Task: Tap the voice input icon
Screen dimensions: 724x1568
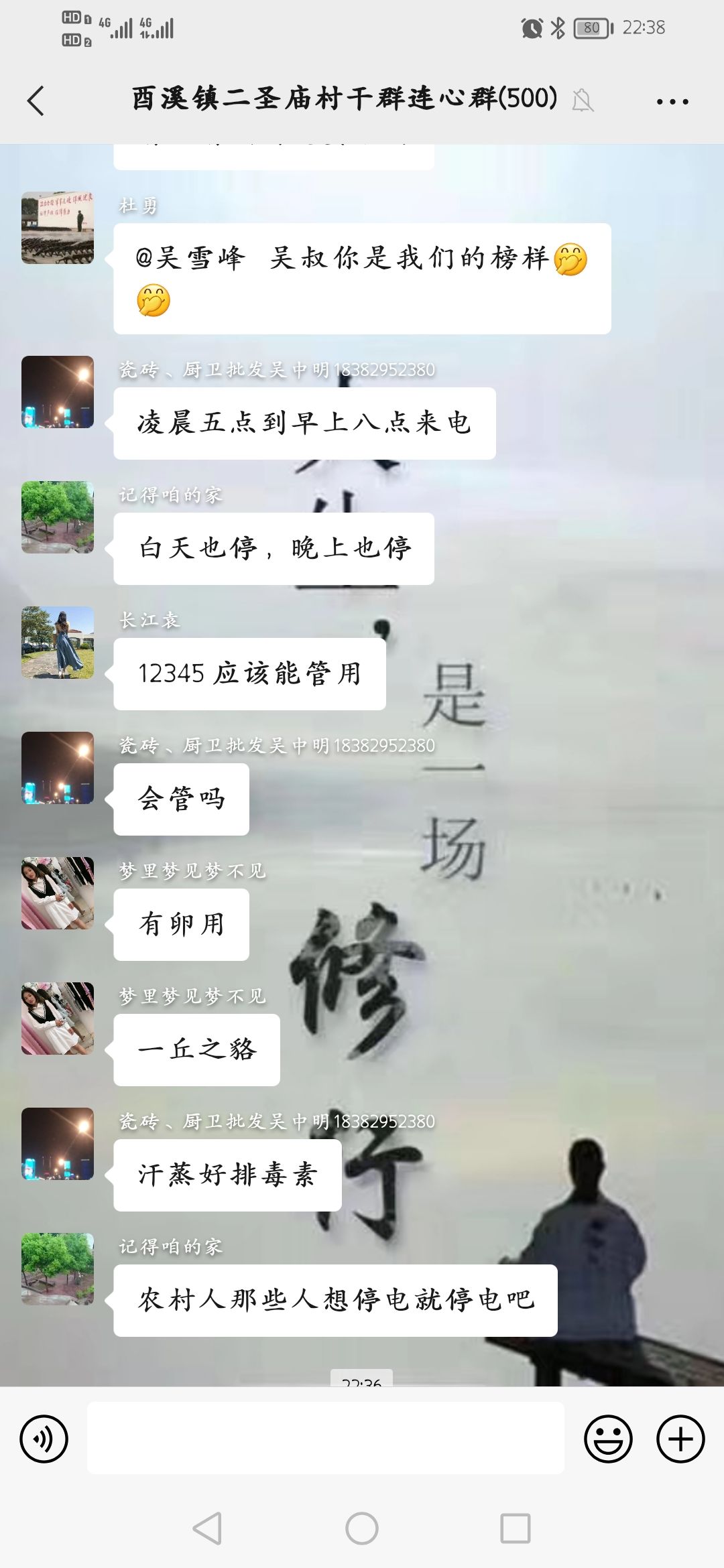Action: pos(44,1439)
